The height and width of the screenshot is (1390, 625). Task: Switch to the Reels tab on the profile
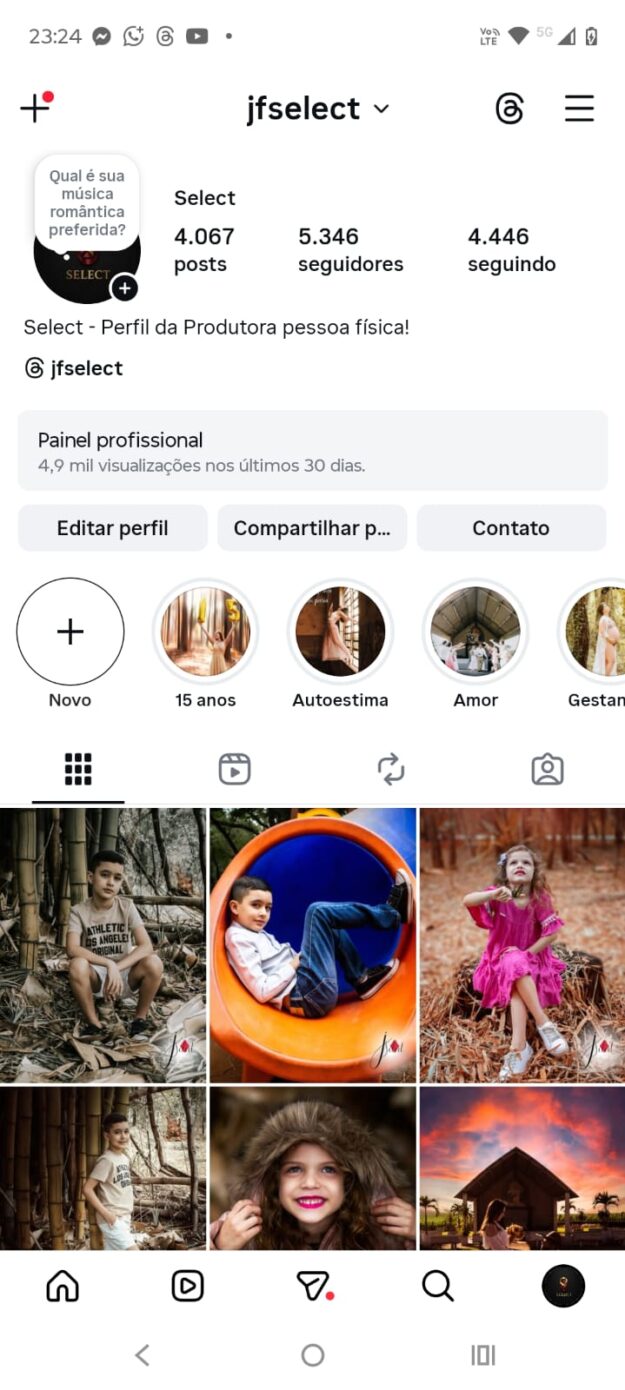pyautogui.click(x=234, y=769)
